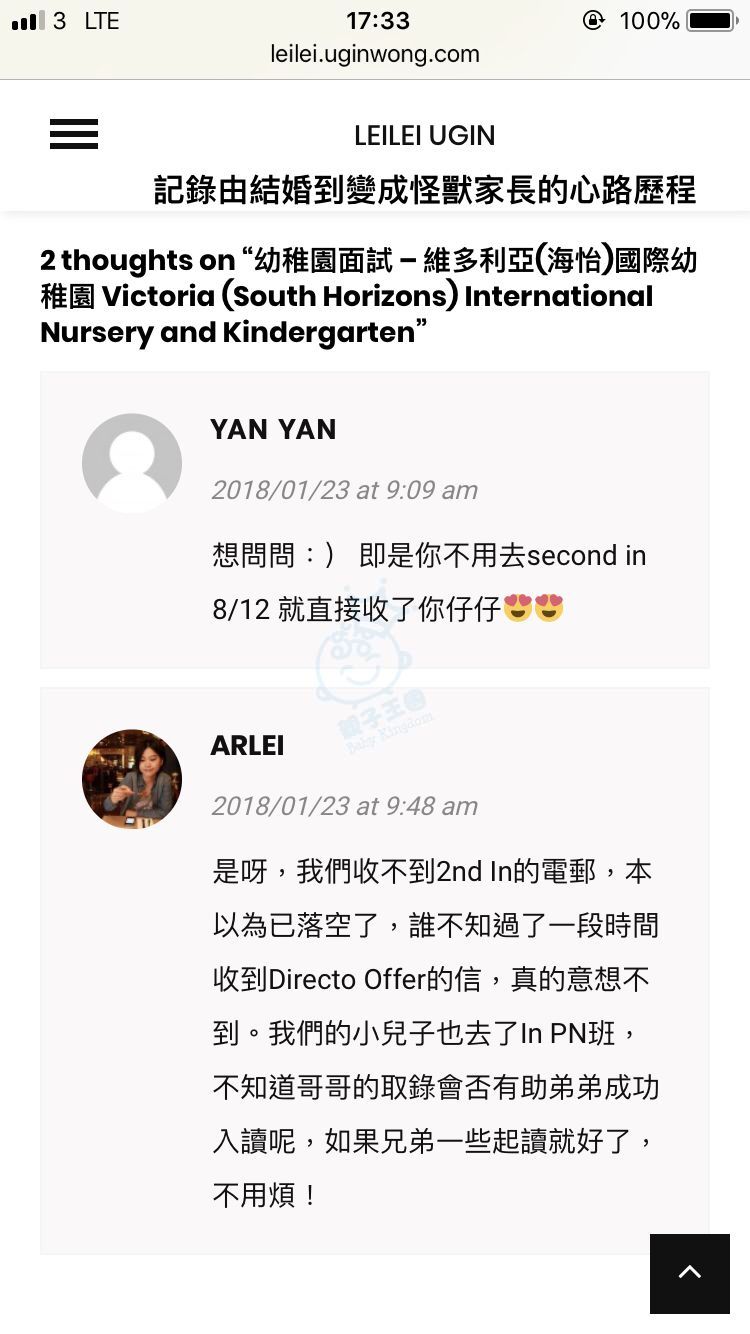This screenshot has height=1334, width=750.
Task: Tap the back-to-top arrow button
Action: 689,1273
